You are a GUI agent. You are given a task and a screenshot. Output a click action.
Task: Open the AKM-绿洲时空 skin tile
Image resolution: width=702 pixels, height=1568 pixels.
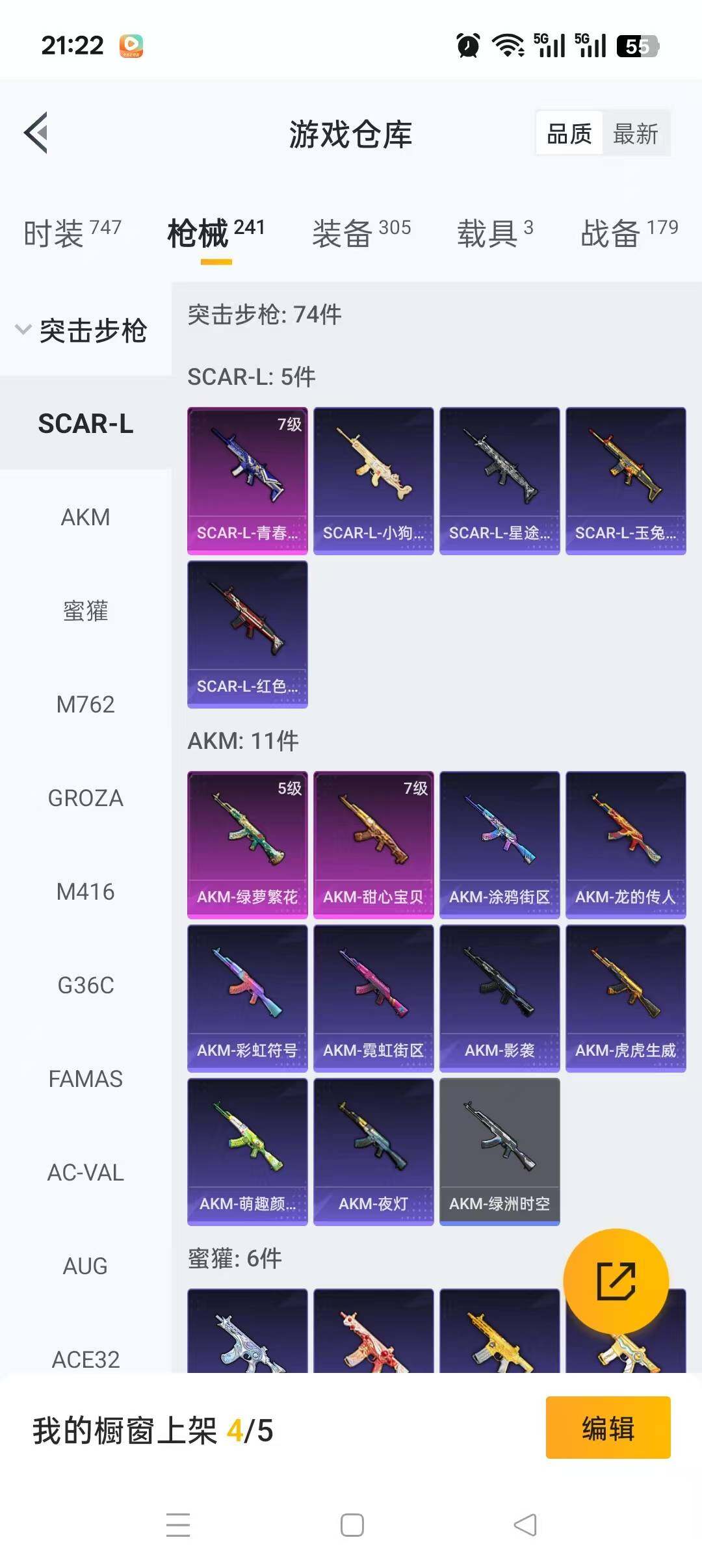pyautogui.click(x=499, y=1151)
